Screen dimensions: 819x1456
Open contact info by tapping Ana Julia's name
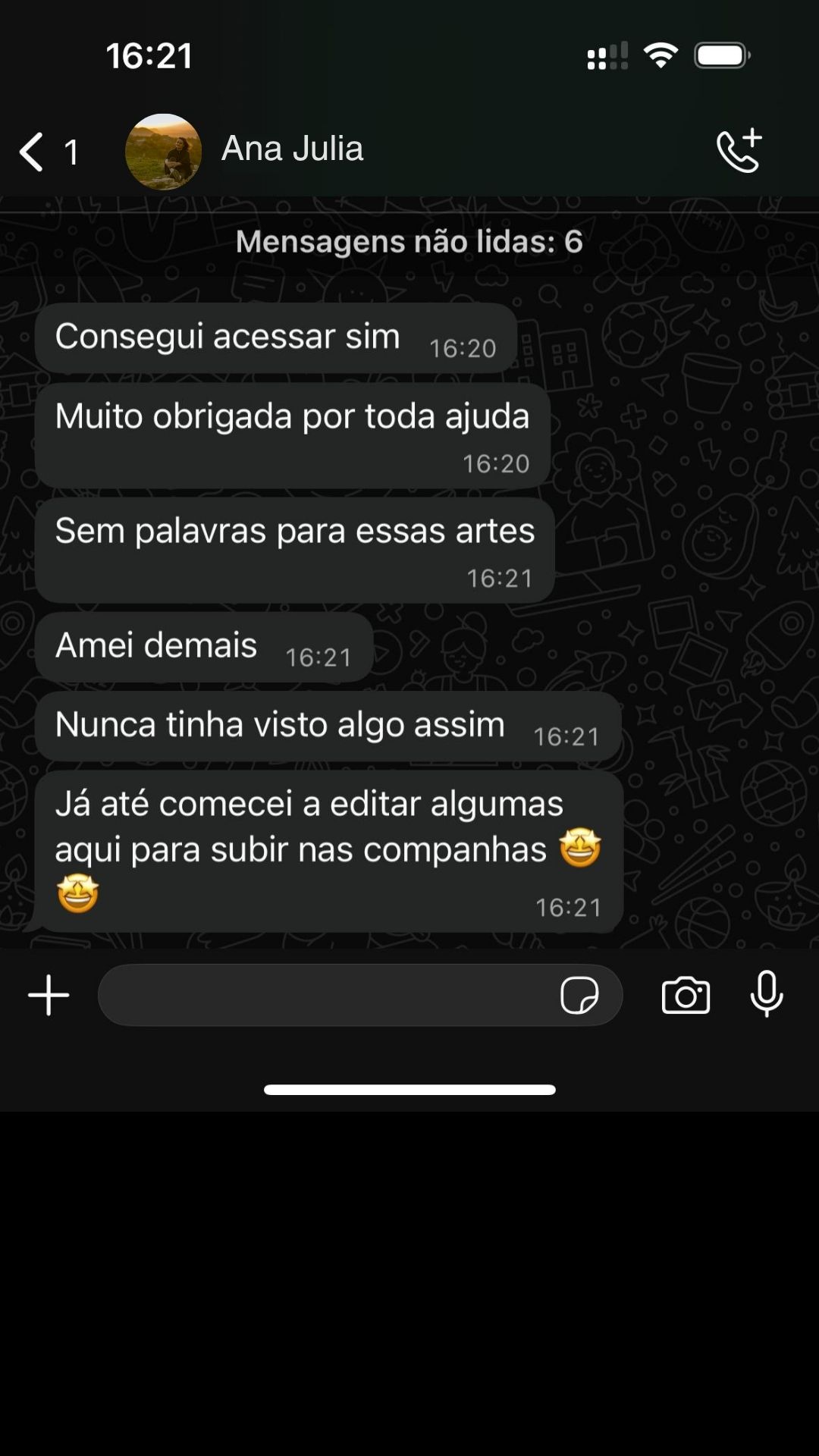tap(292, 150)
